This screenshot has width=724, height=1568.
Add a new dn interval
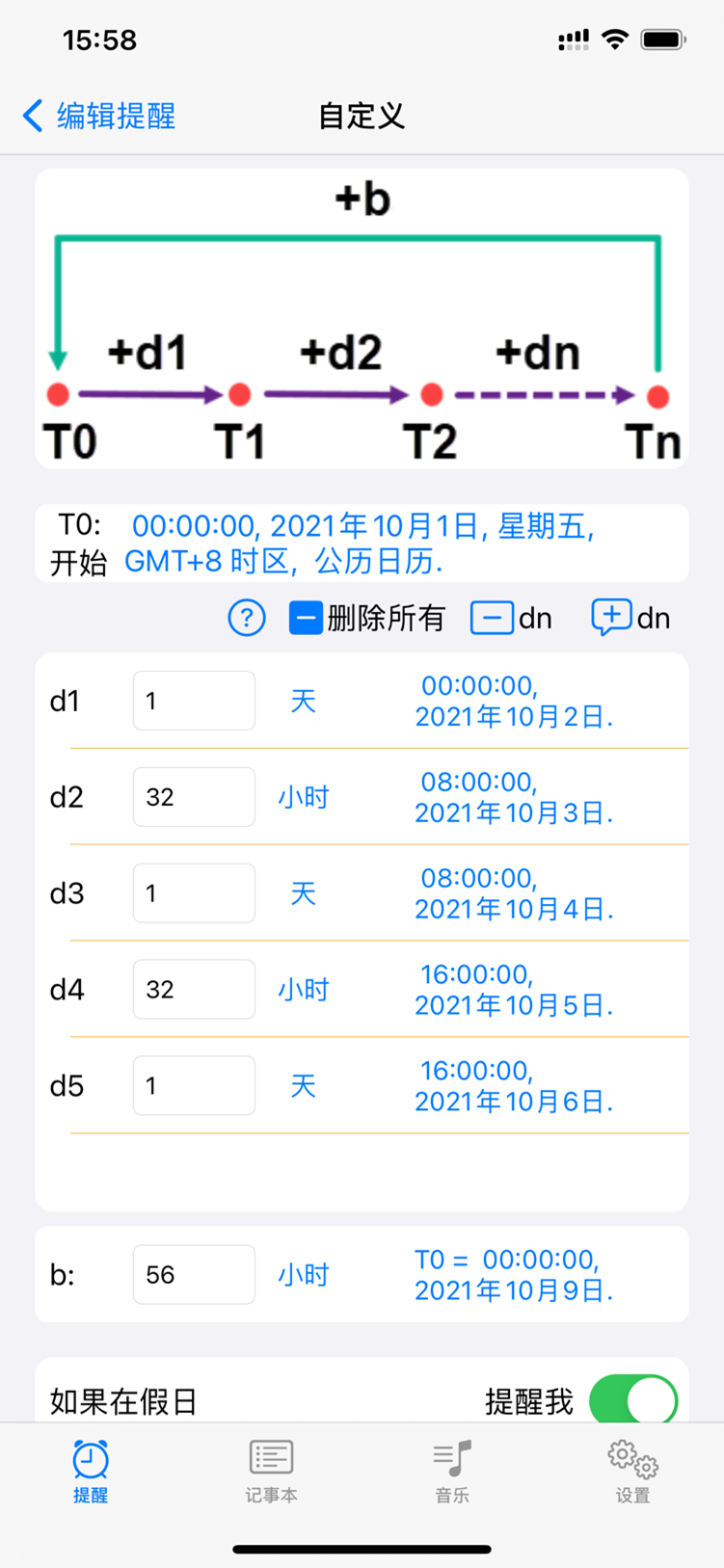tap(630, 618)
